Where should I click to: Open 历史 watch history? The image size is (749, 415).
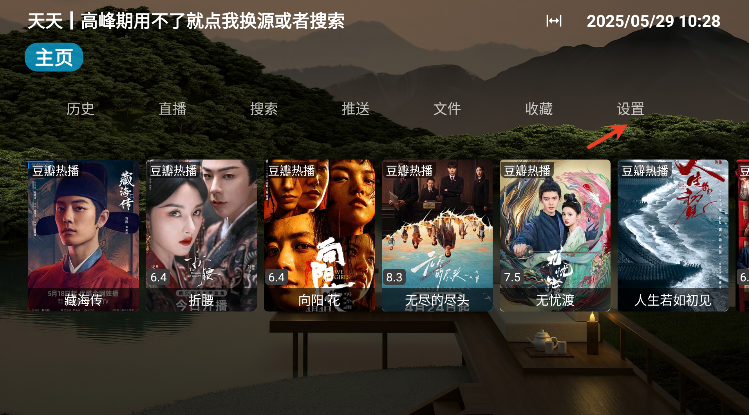click(81, 109)
